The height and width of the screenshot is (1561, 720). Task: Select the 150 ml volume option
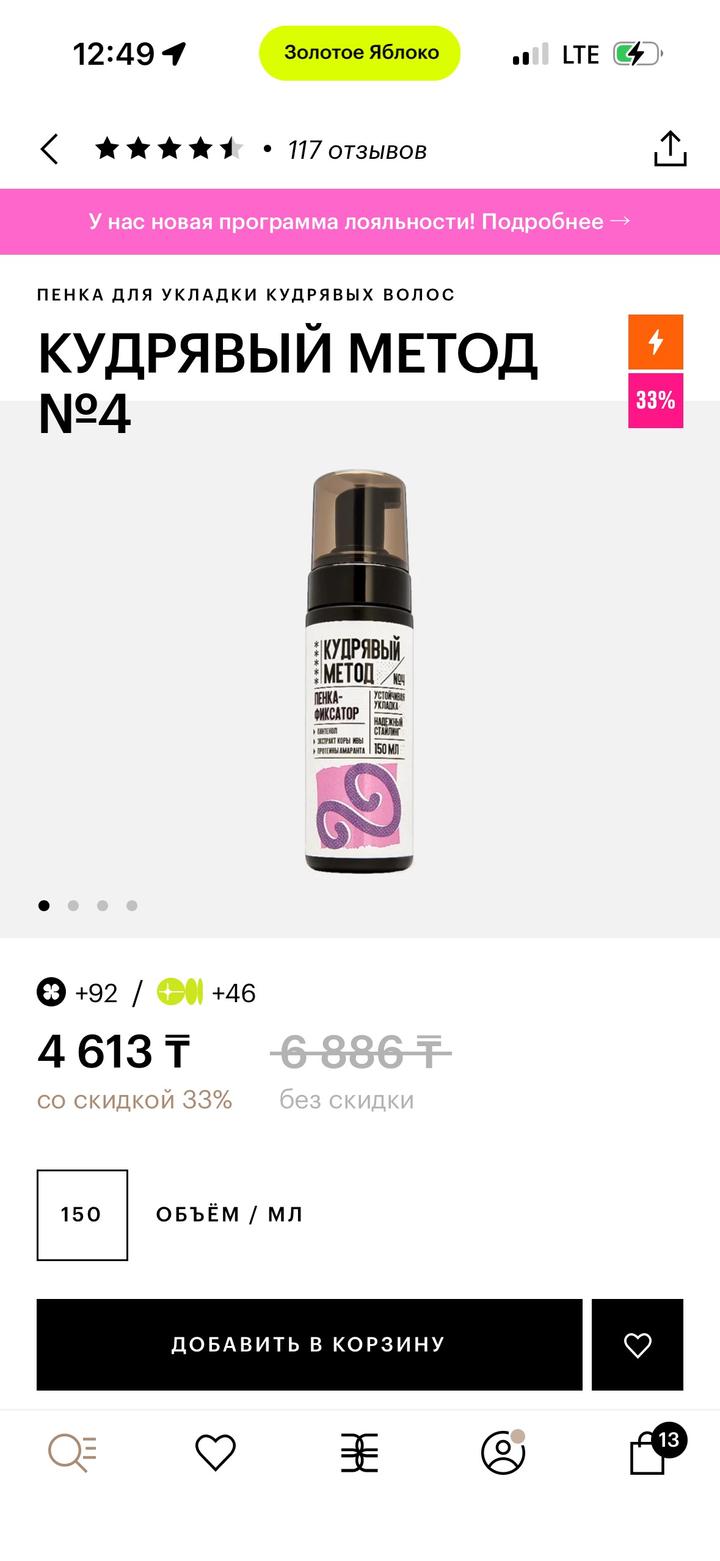point(82,1214)
